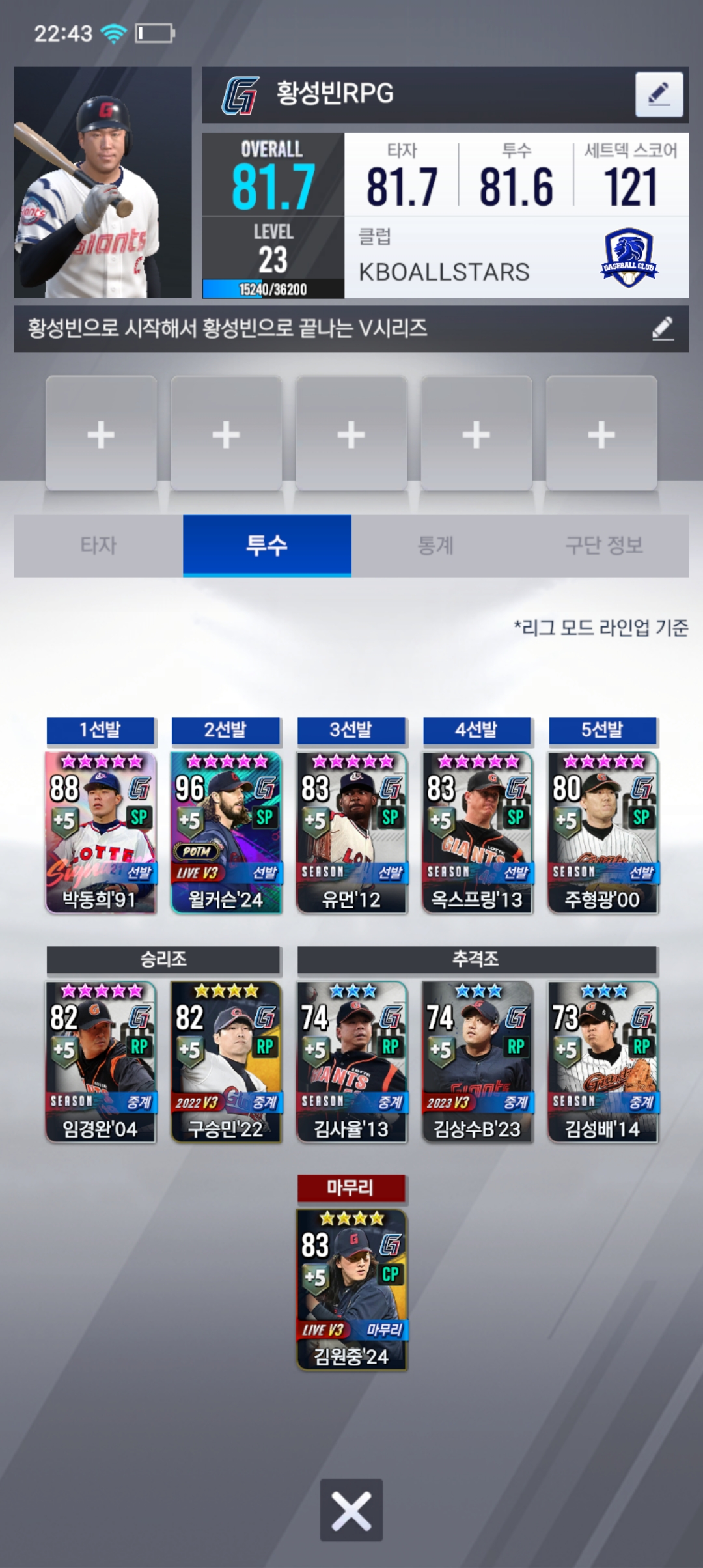Edit the profile intro message
Image resolution: width=703 pixels, height=1568 pixels.
click(x=662, y=329)
